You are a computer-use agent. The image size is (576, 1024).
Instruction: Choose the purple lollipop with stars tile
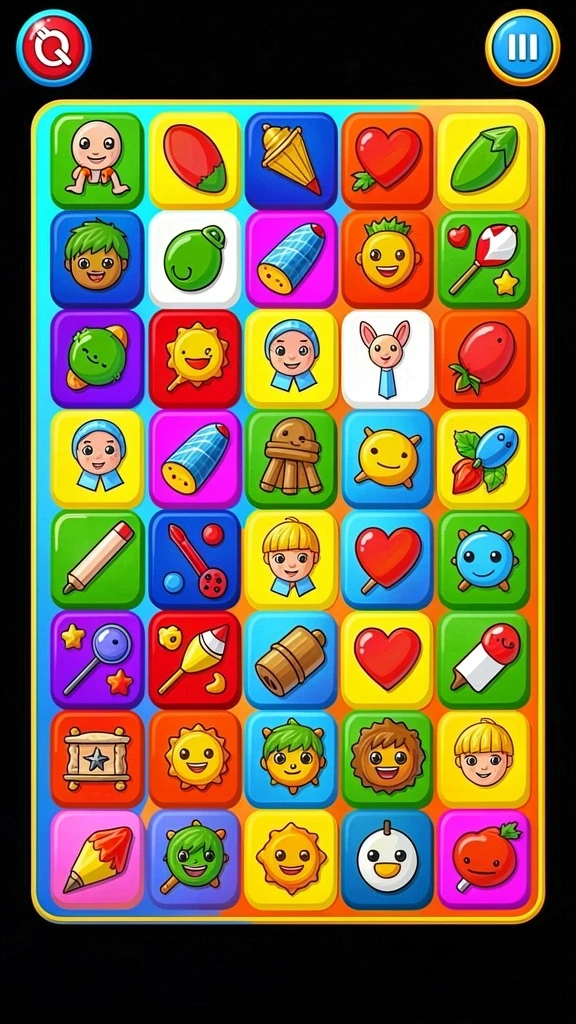pos(97,660)
